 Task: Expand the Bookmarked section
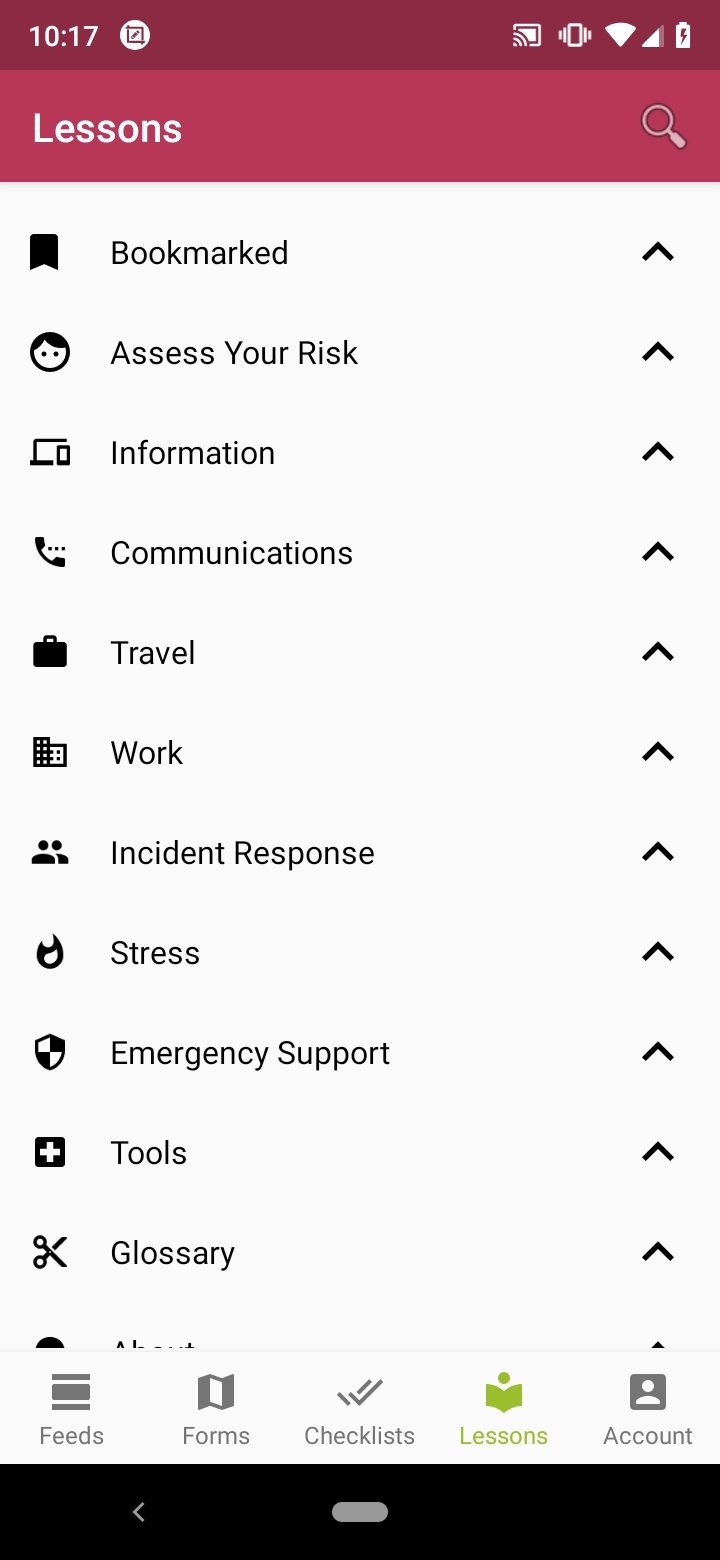pyautogui.click(x=360, y=253)
